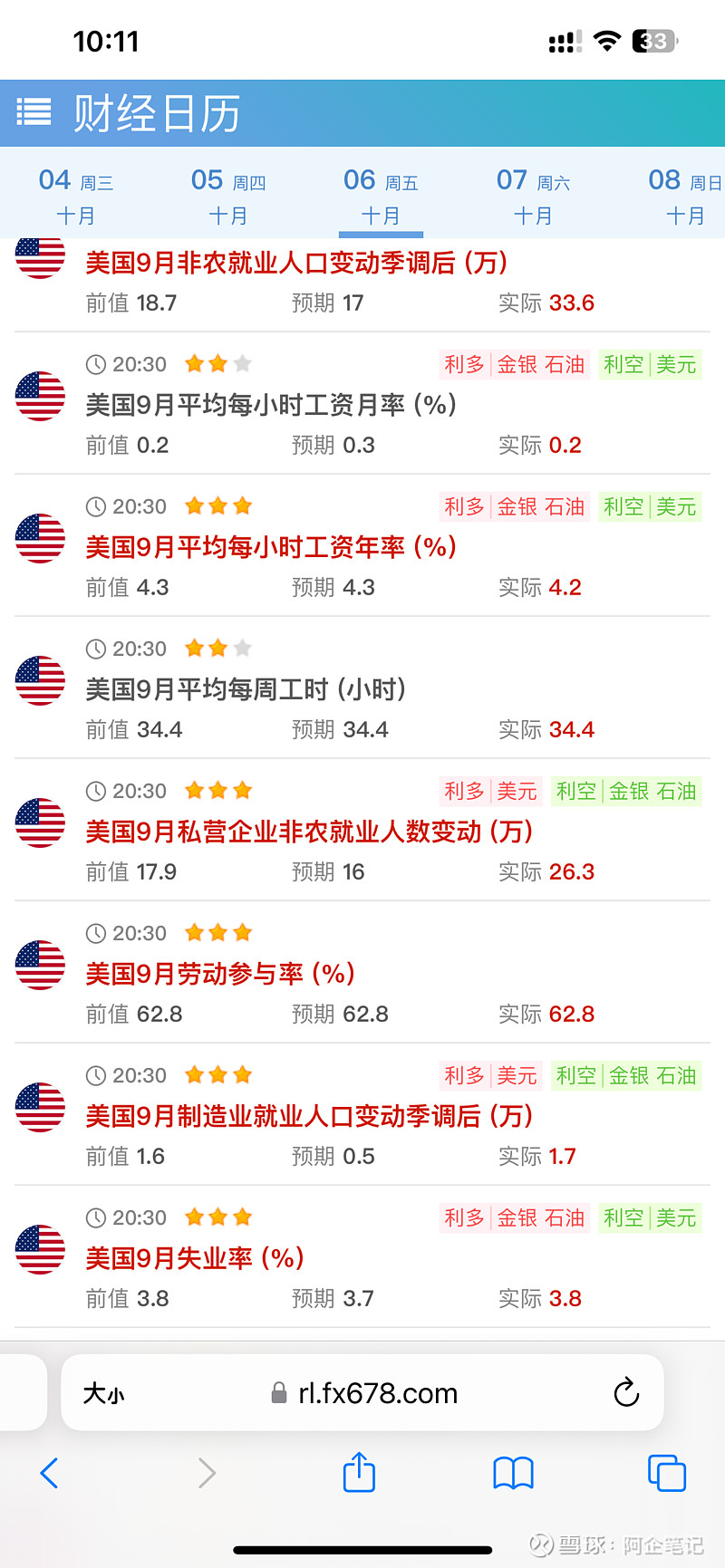Tap the refresh icon in the address bar
Image resolution: width=725 pixels, height=1568 pixels.
pos(625,1392)
